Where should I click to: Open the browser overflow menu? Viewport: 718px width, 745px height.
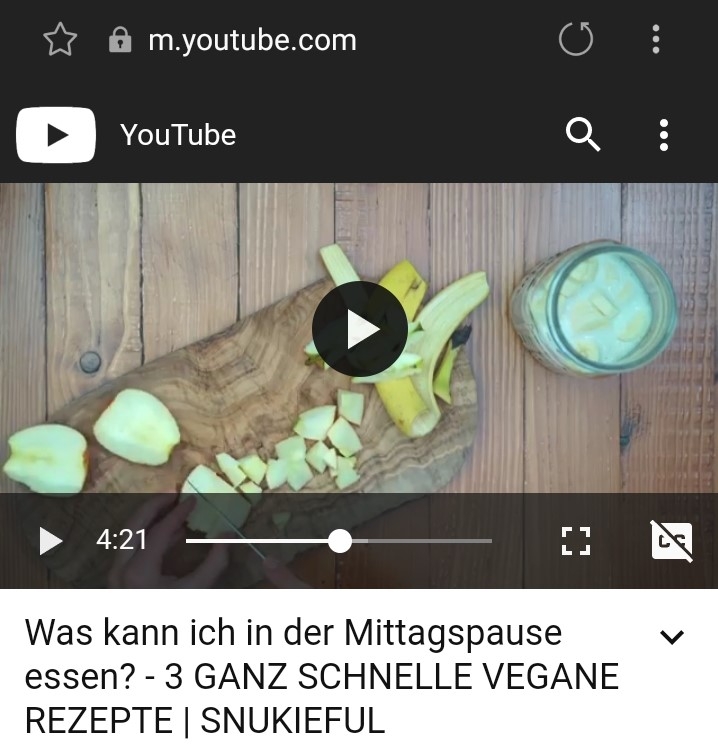click(656, 40)
